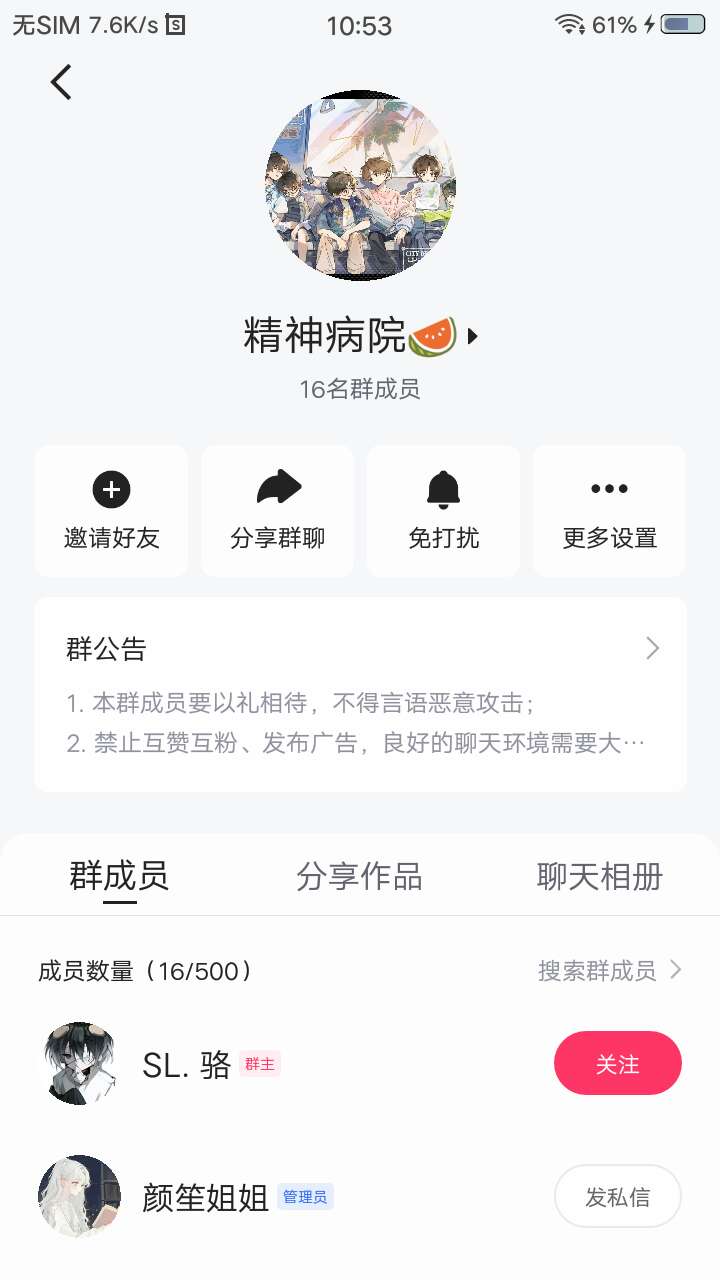Enable 免打扰 do-not-disturb mode
The width and height of the screenshot is (720, 1280).
click(443, 511)
